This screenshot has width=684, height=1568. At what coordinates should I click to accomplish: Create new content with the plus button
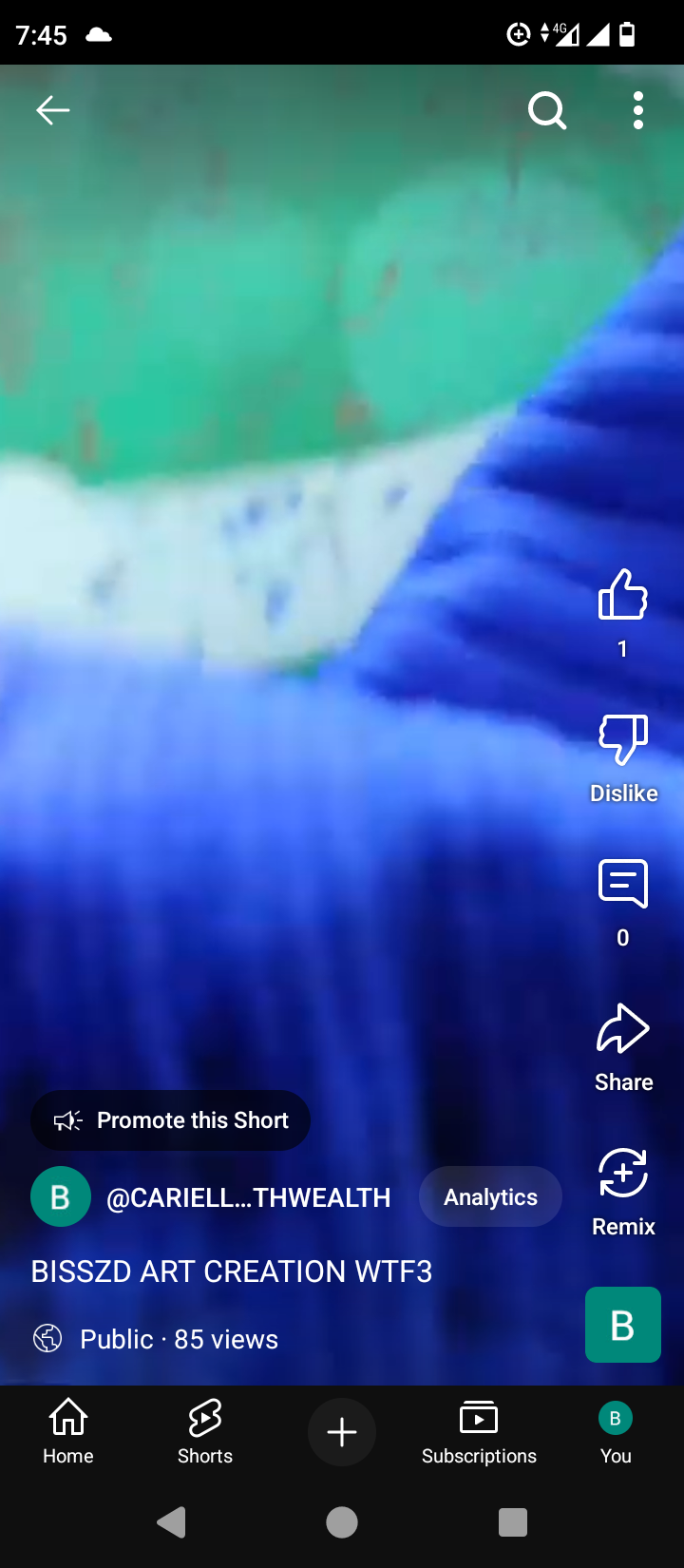click(342, 1432)
